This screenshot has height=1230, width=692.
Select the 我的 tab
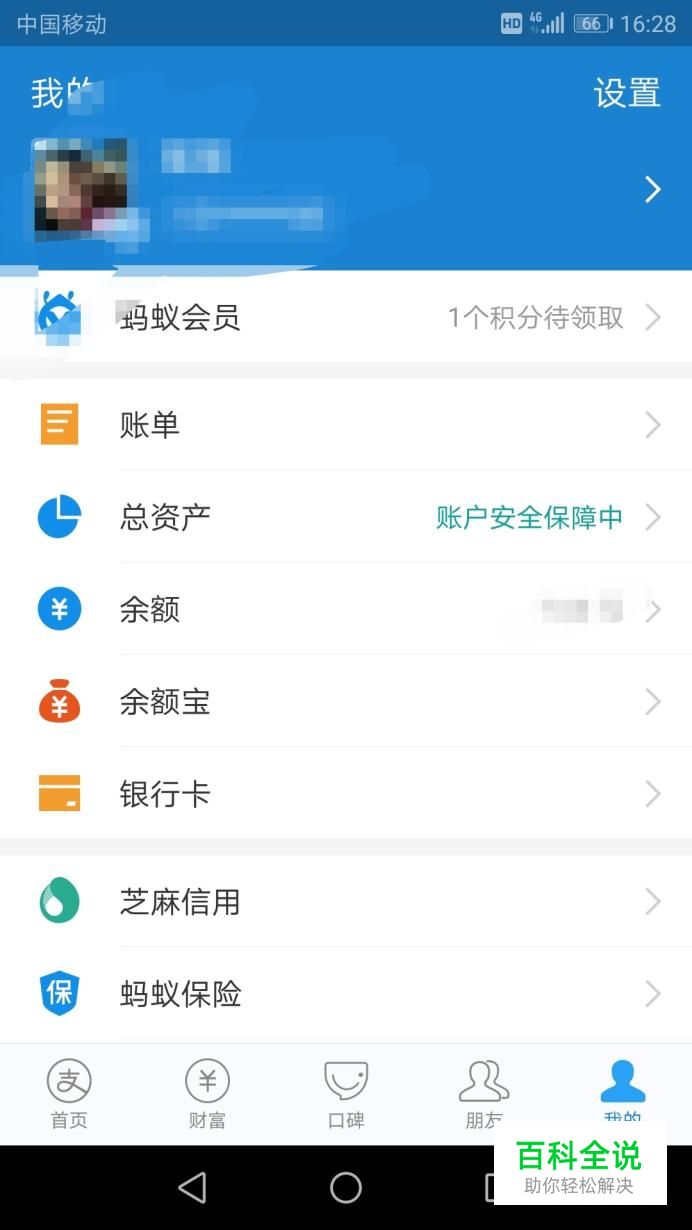622,1092
